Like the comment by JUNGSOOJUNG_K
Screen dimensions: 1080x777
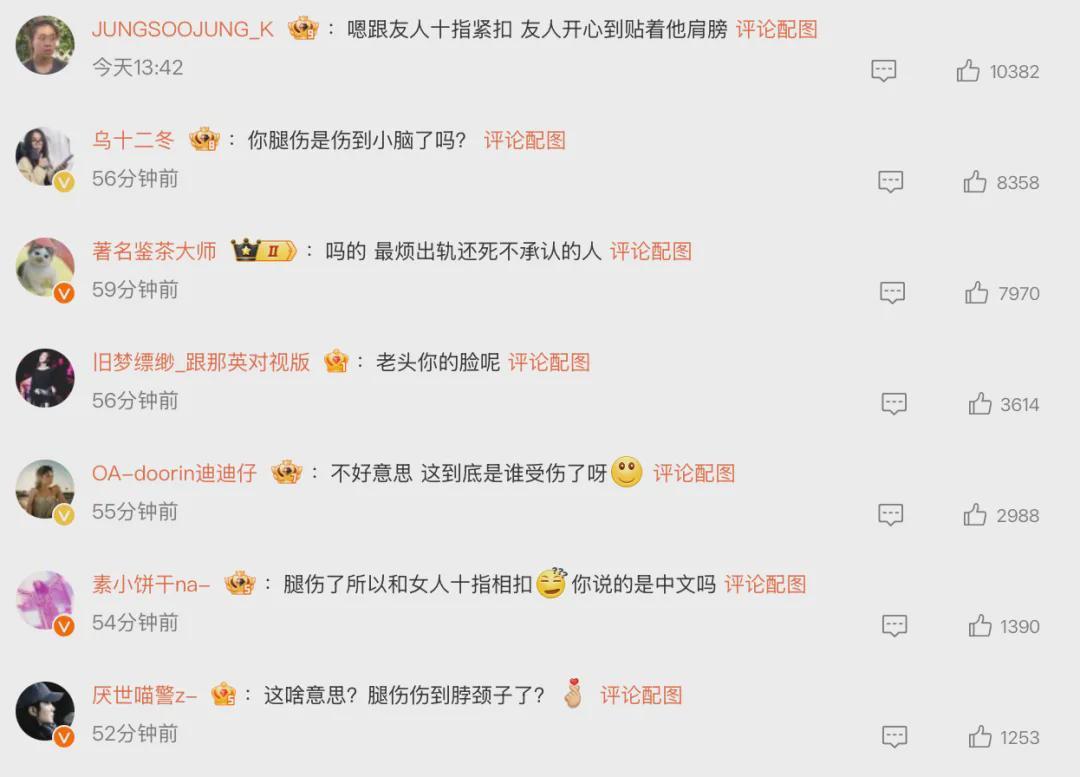coord(968,71)
